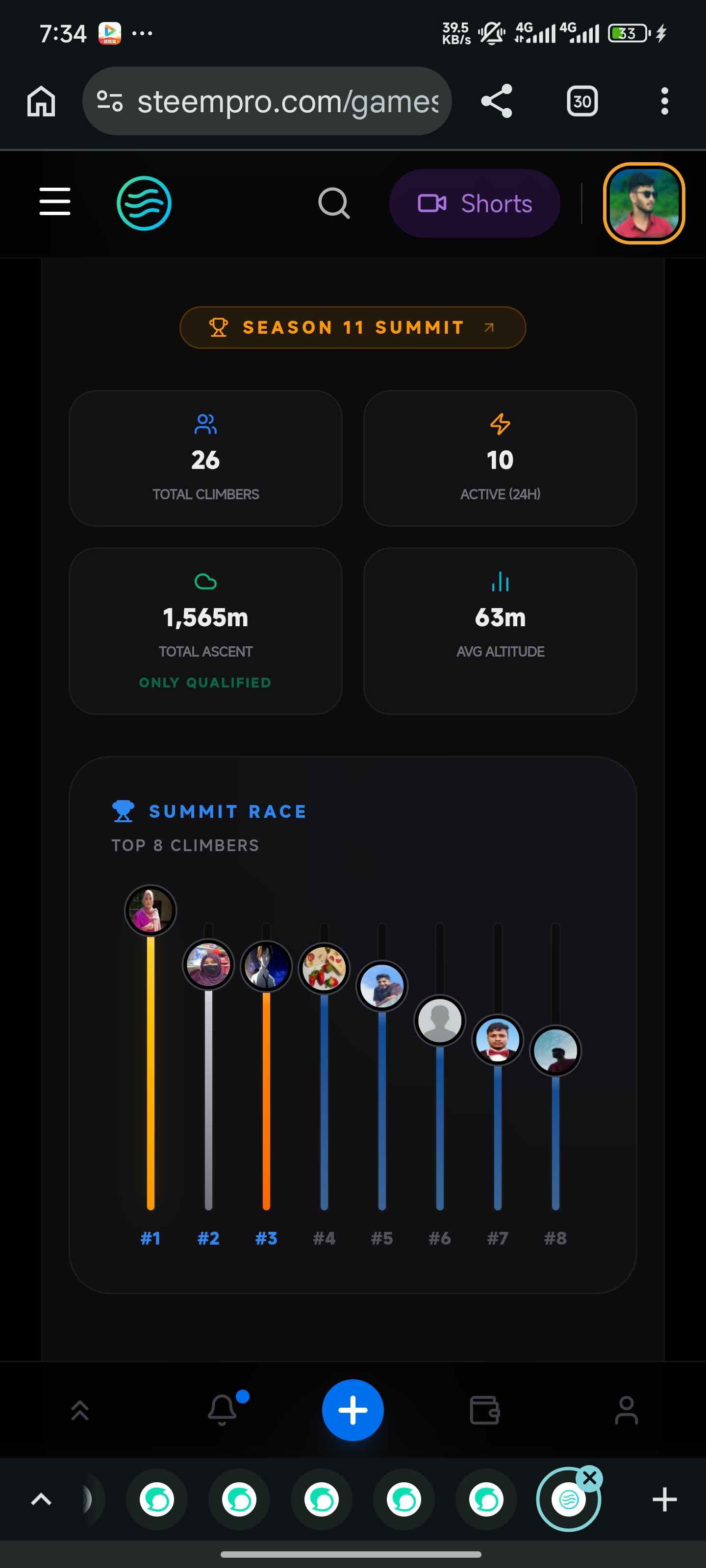
Task: Open the hamburger drawer menu
Action: click(55, 202)
